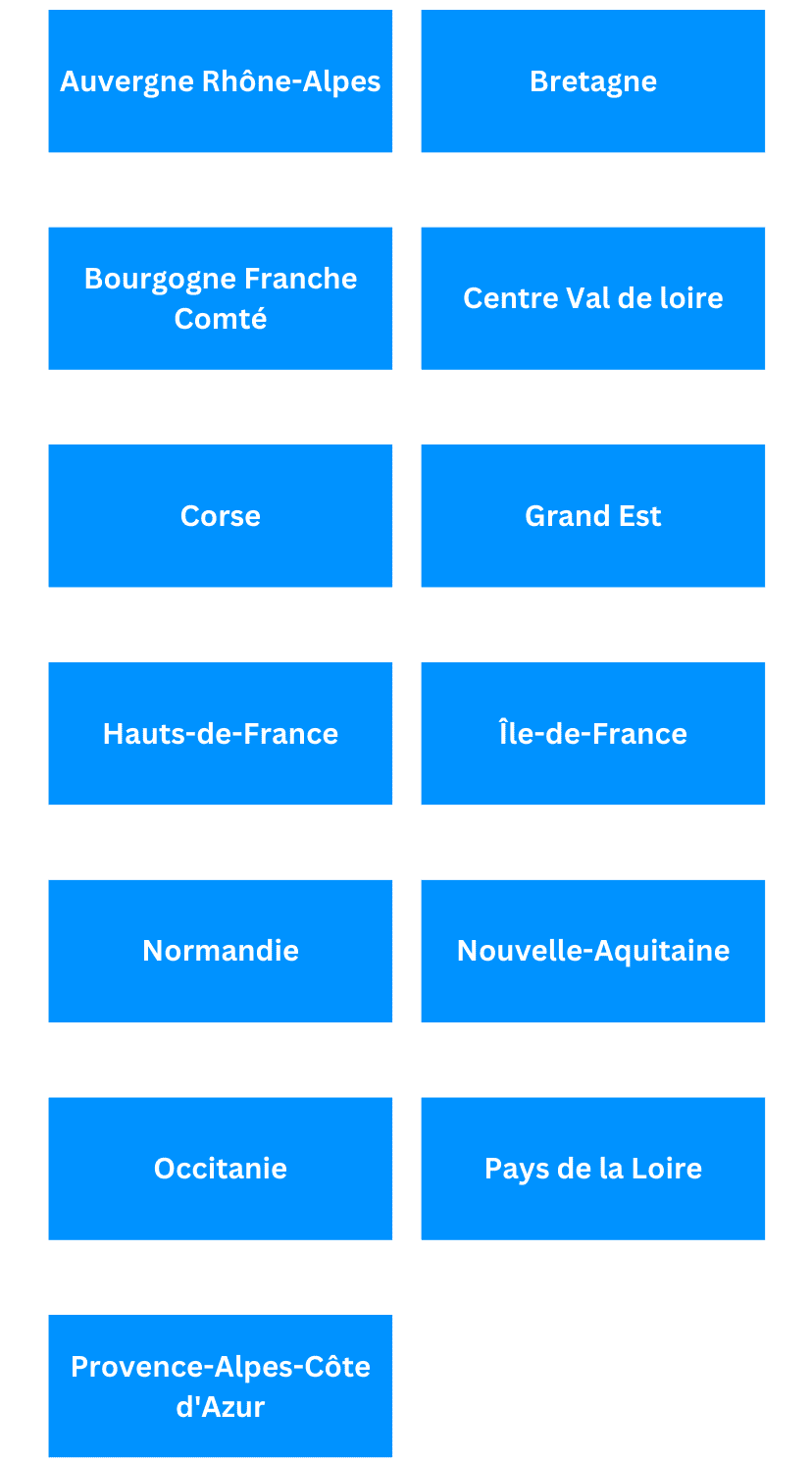Choose Bourgogne Franche Comté
Viewport: 812px width, 1462px height.
coord(220,298)
